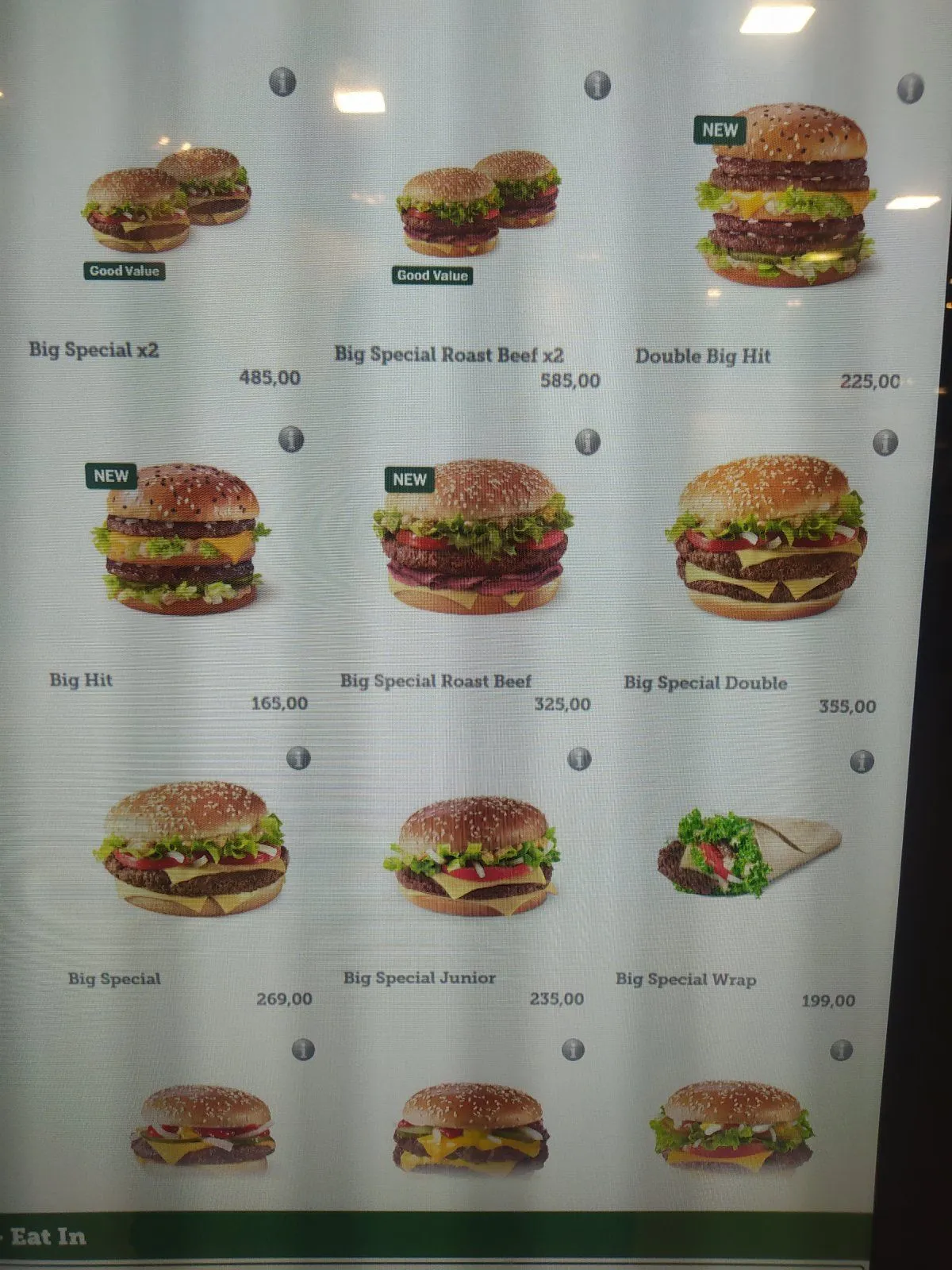
Task: Pick the Big Hit burger
Action: point(182,540)
